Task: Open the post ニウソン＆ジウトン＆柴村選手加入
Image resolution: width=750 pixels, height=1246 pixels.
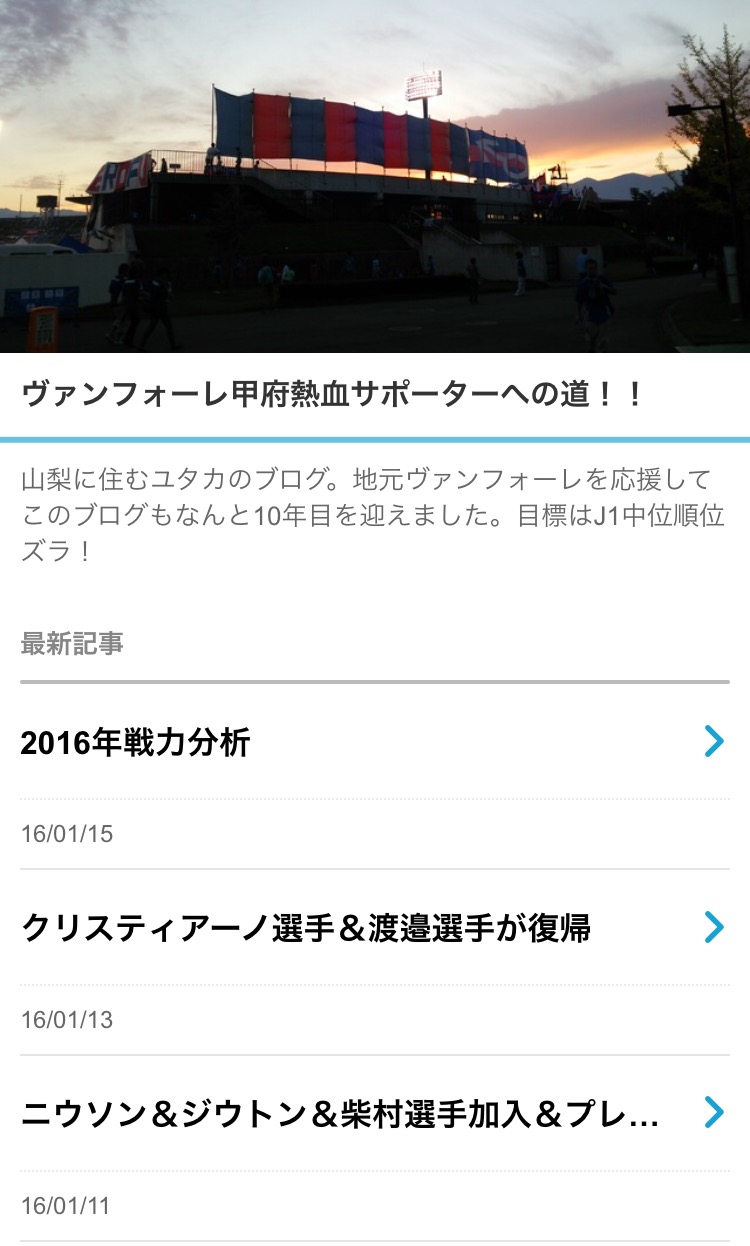Action: point(374,1113)
